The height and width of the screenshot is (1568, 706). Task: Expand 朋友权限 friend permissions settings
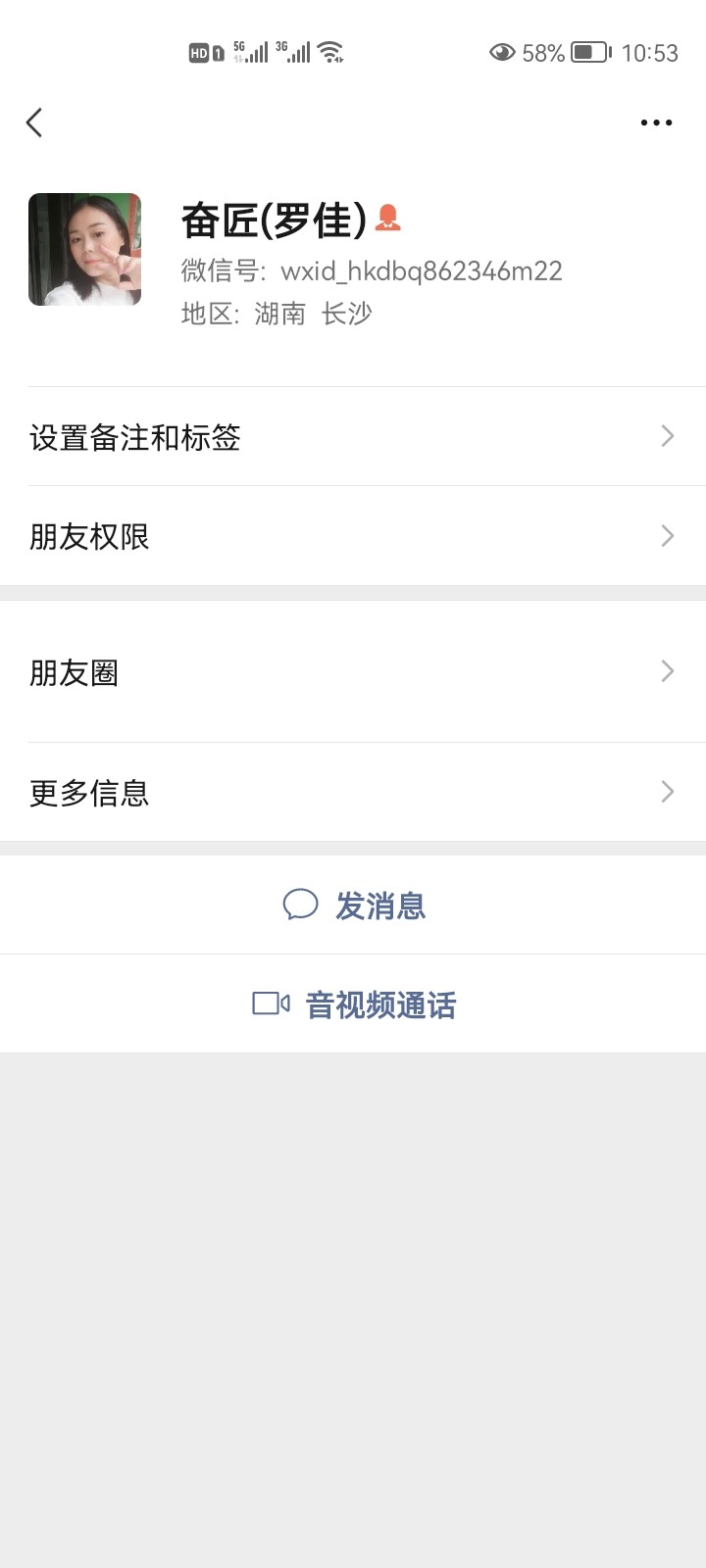pos(353,536)
